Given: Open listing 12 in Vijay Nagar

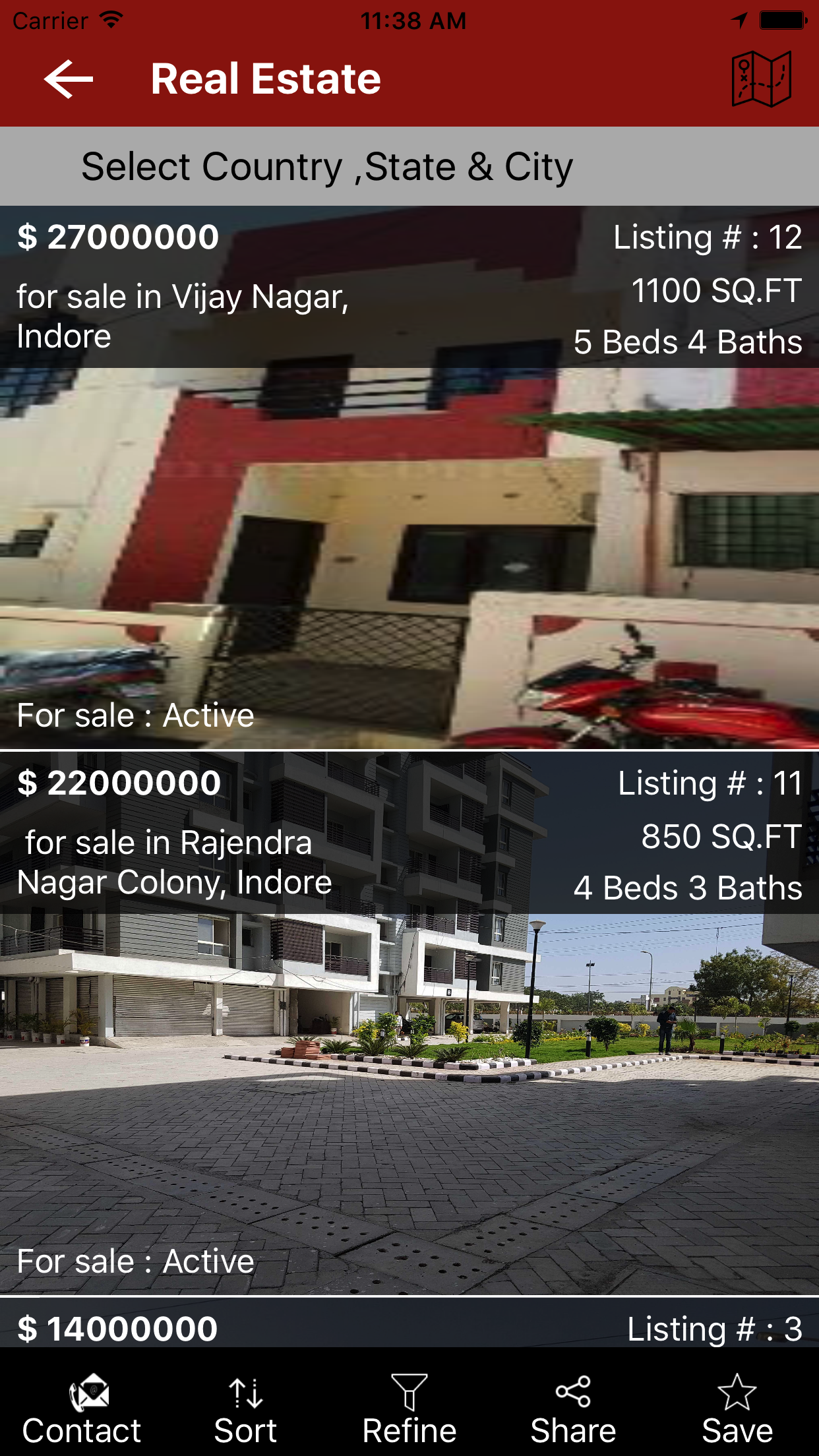Looking at the screenshot, I should [409, 478].
